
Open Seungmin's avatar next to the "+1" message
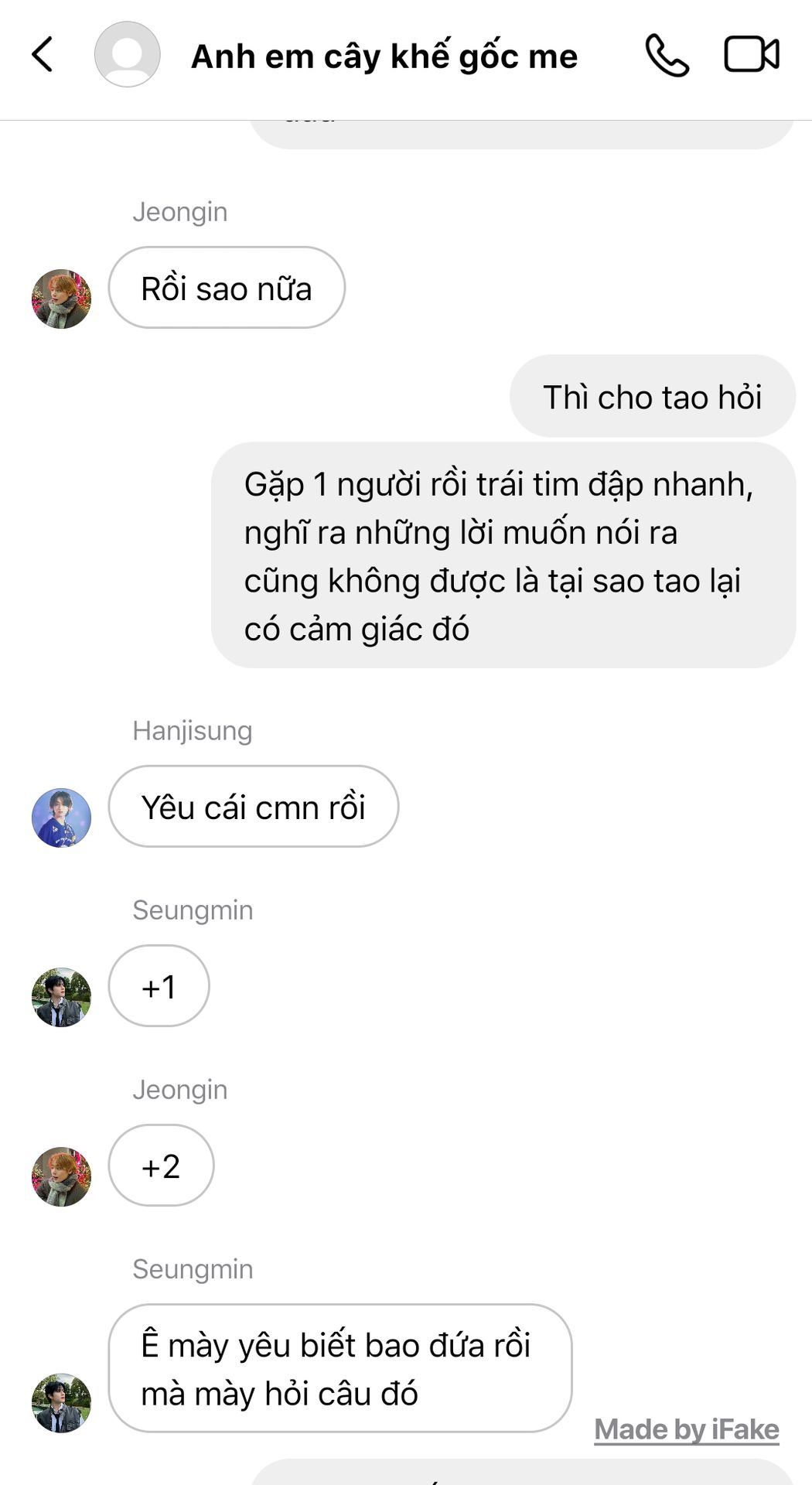coord(61,997)
